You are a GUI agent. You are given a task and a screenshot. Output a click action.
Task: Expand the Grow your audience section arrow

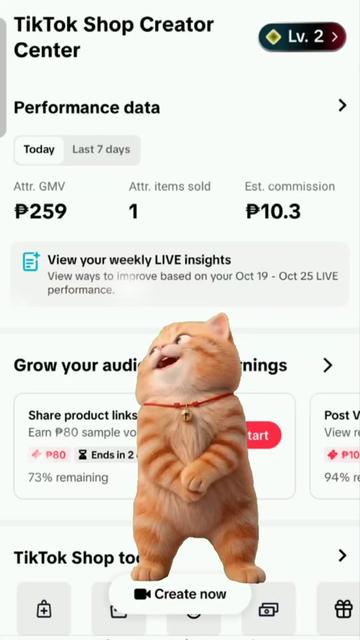(328, 365)
